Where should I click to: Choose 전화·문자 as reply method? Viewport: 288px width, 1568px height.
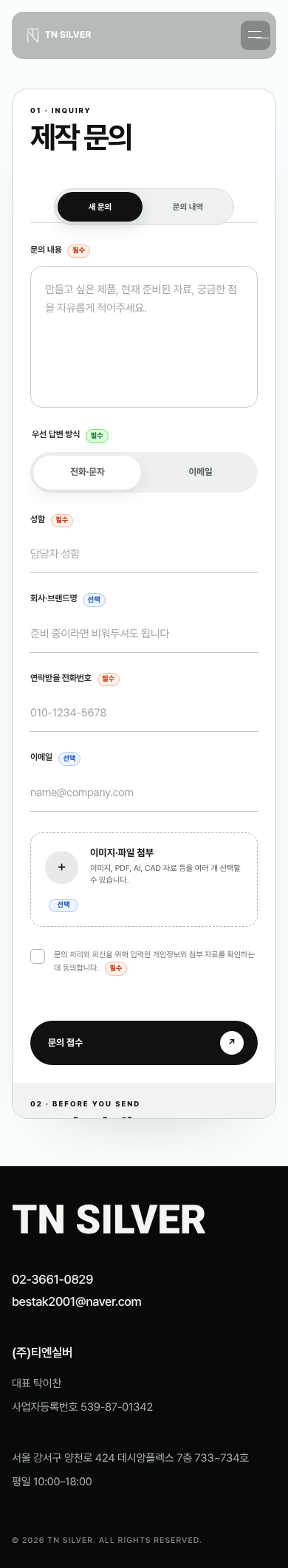pos(87,472)
